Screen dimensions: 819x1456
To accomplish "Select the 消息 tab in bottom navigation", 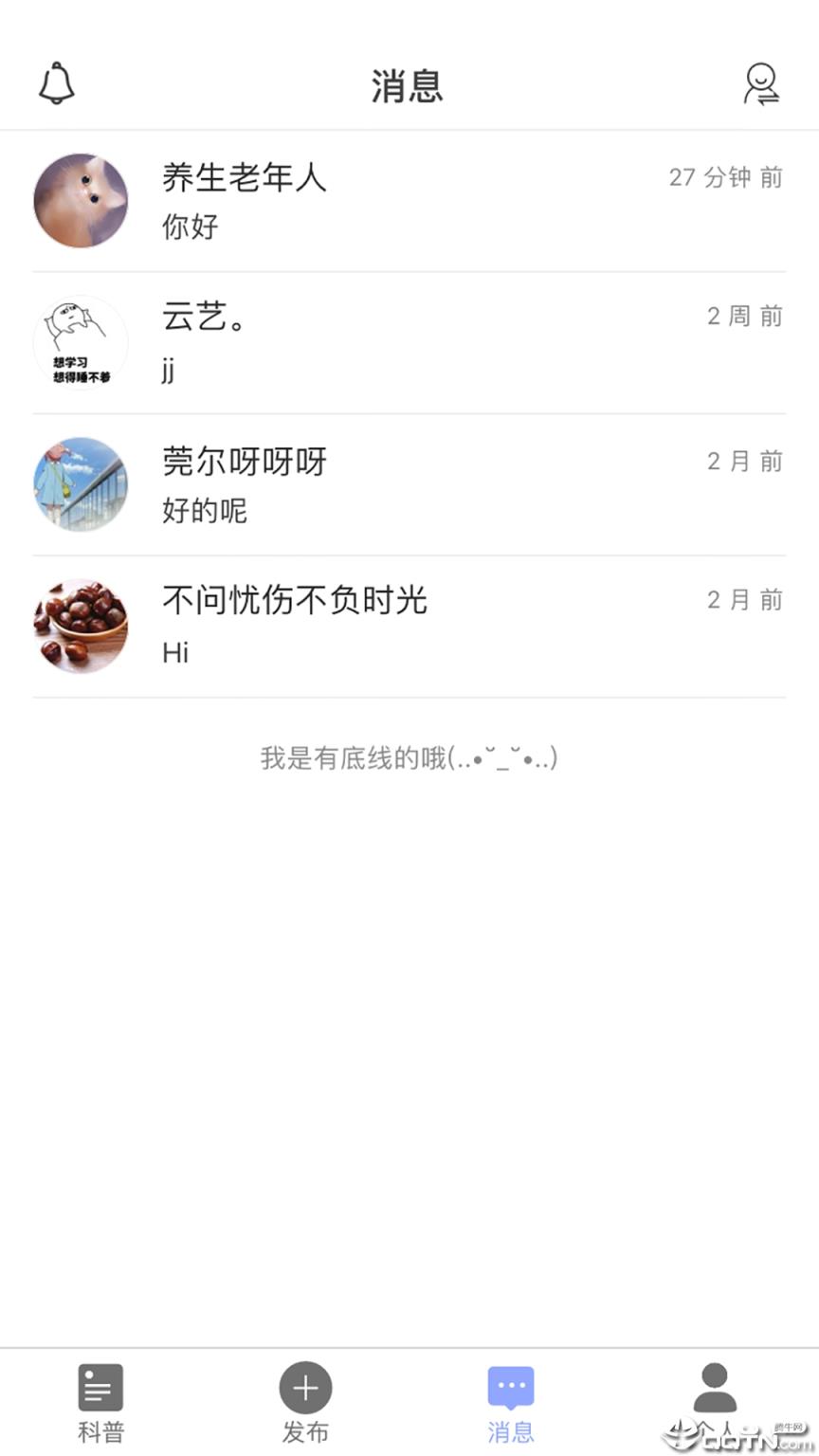I will 511,1403.
